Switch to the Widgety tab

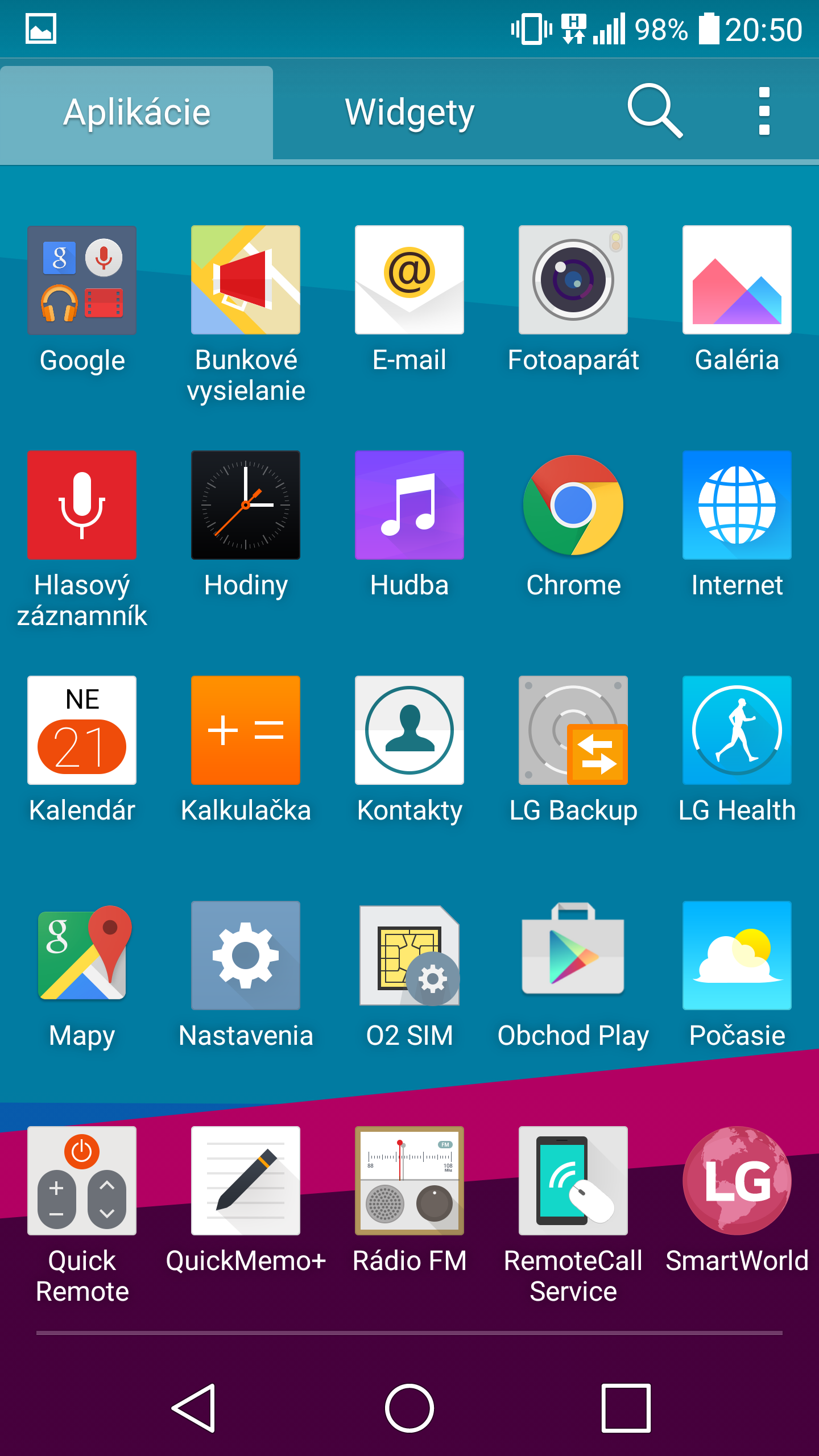click(x=409, y=112)
